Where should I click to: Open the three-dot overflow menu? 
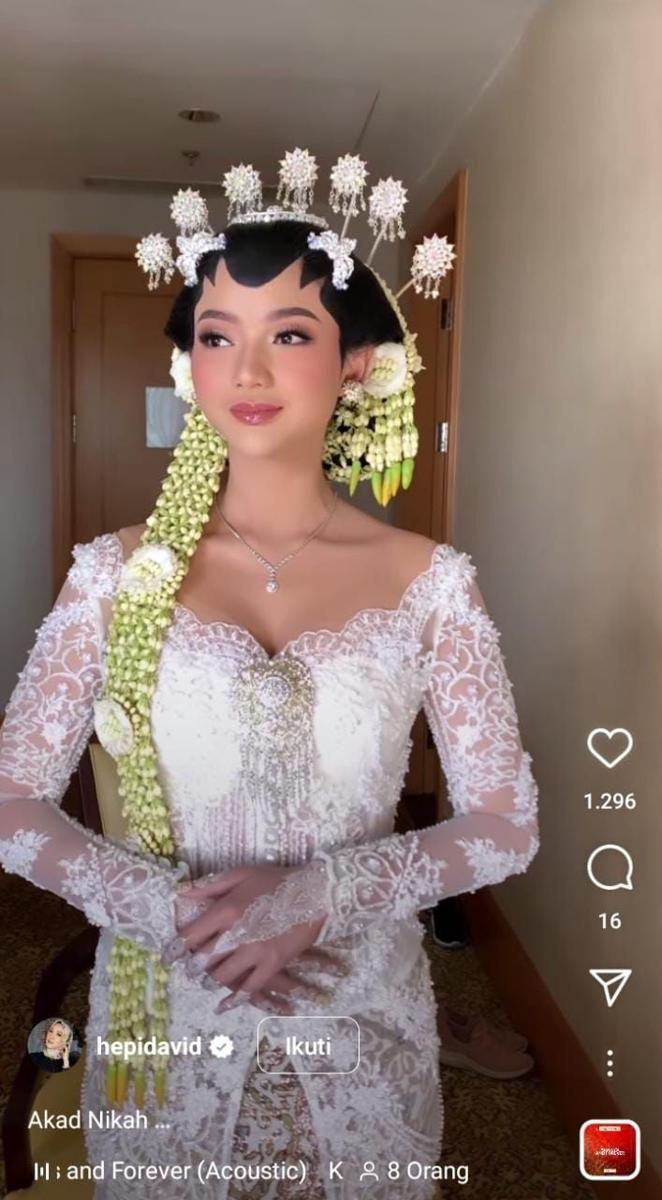[609, 1063]
